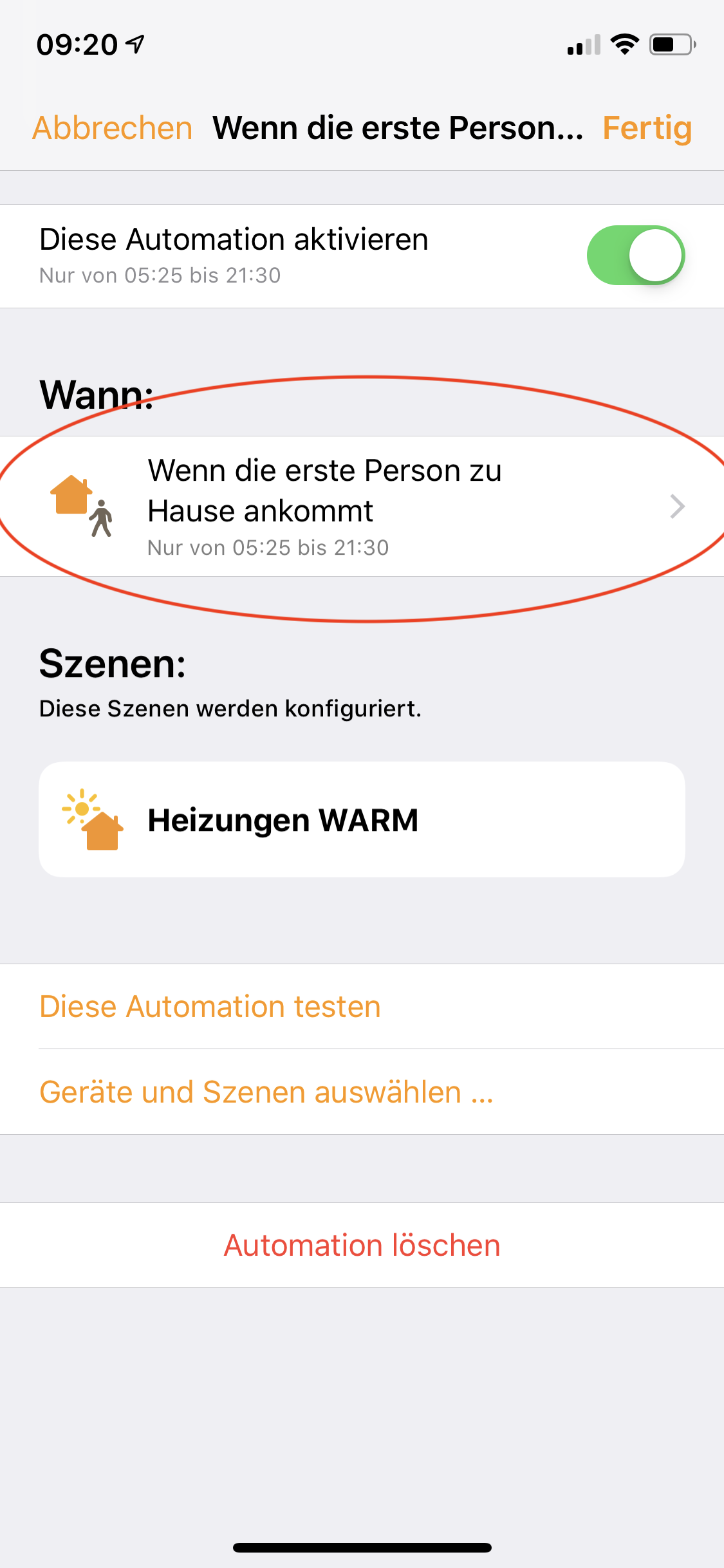Open Geräte und Szenen auswählen
The height and width of the screenshot is (1568, 724).
tap(266, 1092)
